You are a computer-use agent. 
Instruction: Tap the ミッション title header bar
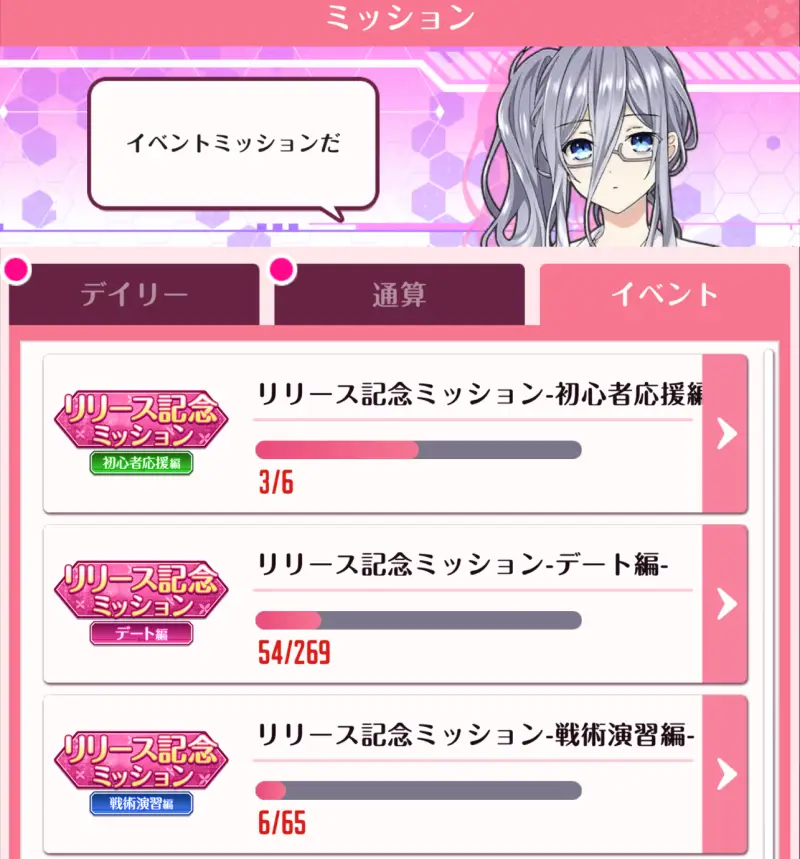pos(400,16)
